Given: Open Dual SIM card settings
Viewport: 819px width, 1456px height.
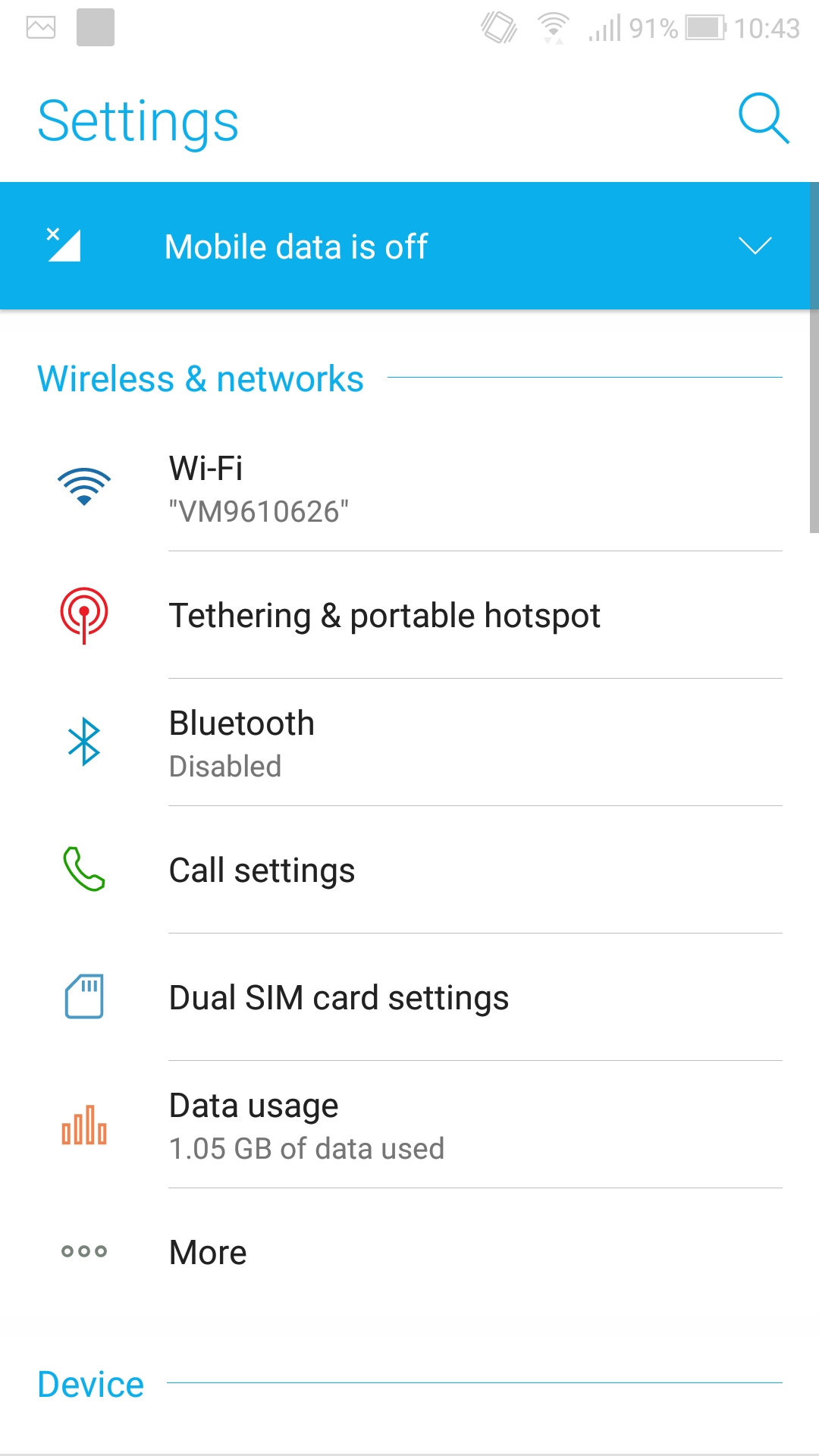Looking at the screenshot, I should tap(409, 998).
